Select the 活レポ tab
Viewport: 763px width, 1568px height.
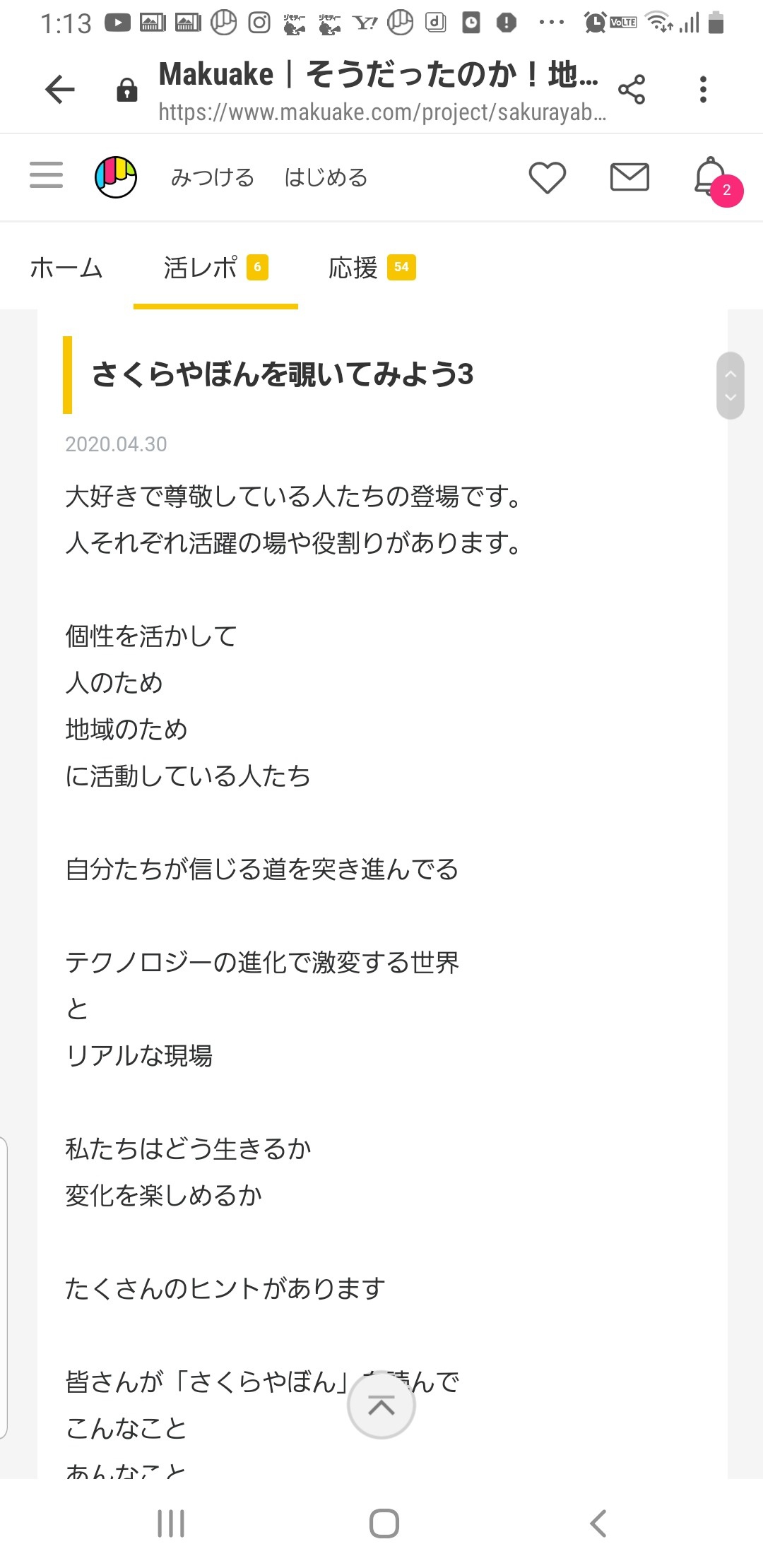tap(215, 268)
